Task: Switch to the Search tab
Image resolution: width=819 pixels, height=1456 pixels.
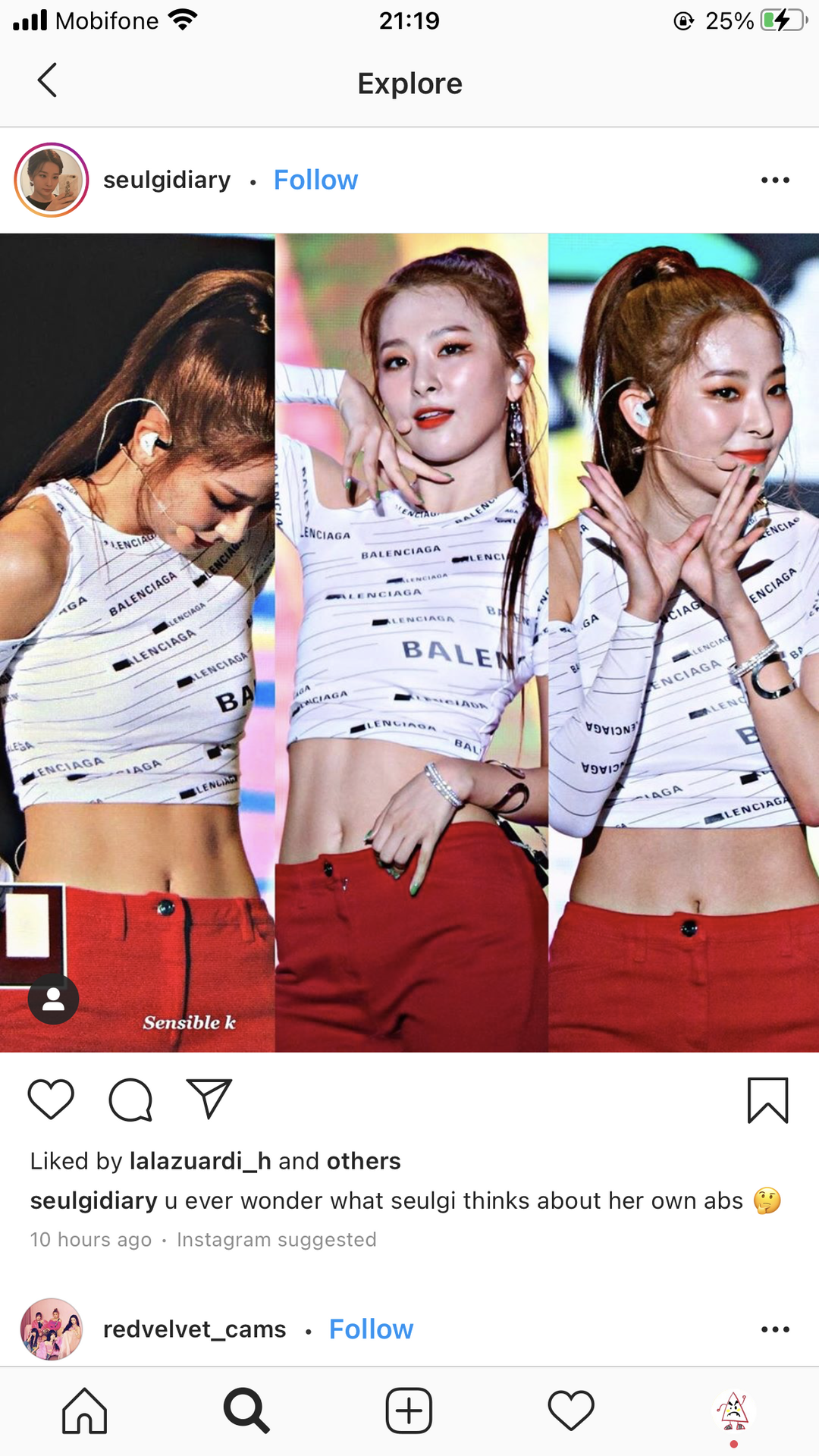Action: point(246,1411)
